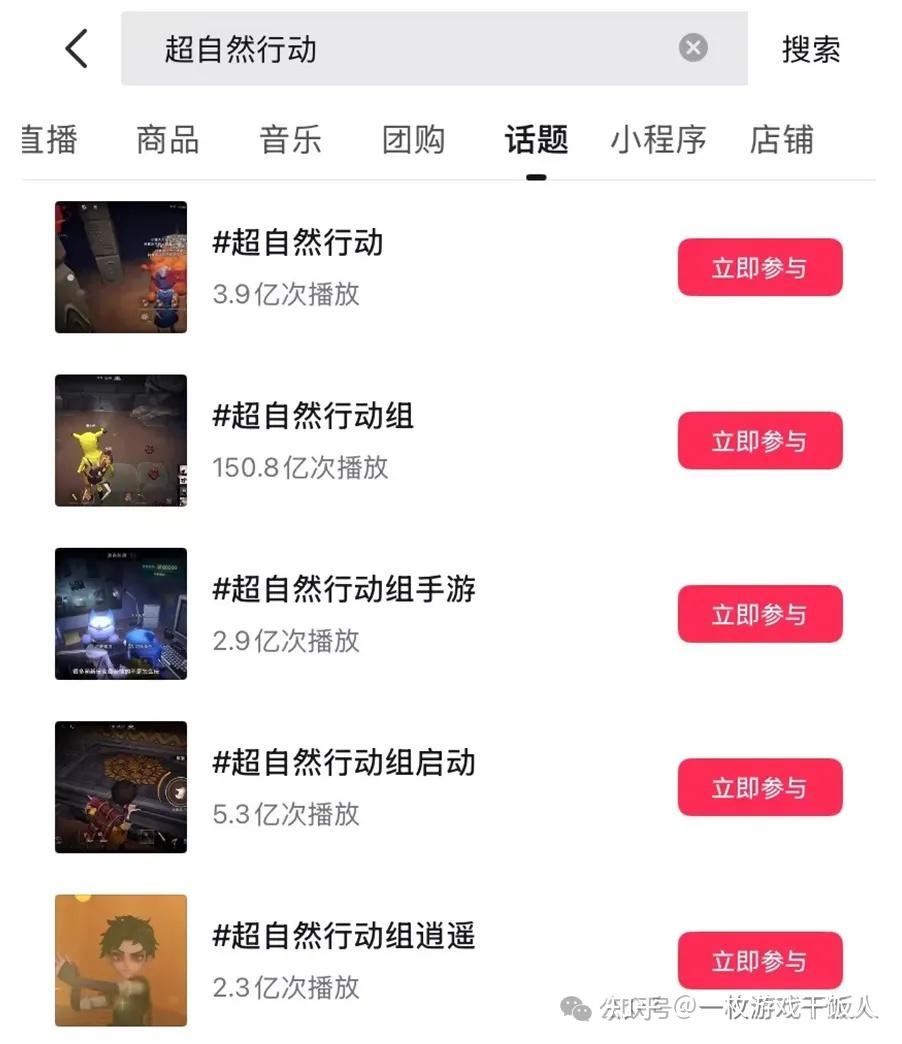Switch to the 店铺 tab
The image size is (902, 1044).
click(781, 141)
